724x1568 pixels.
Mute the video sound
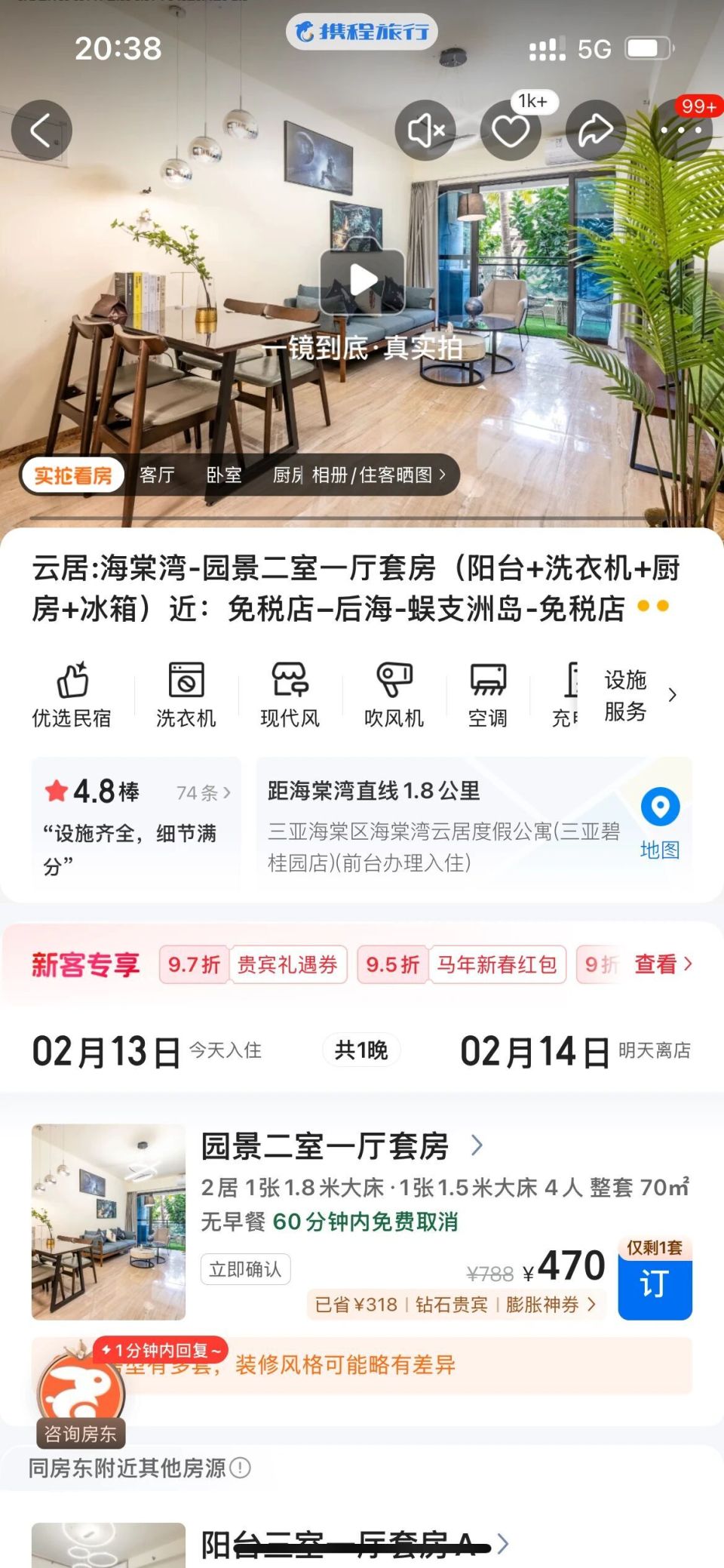(x=425, y=129)
